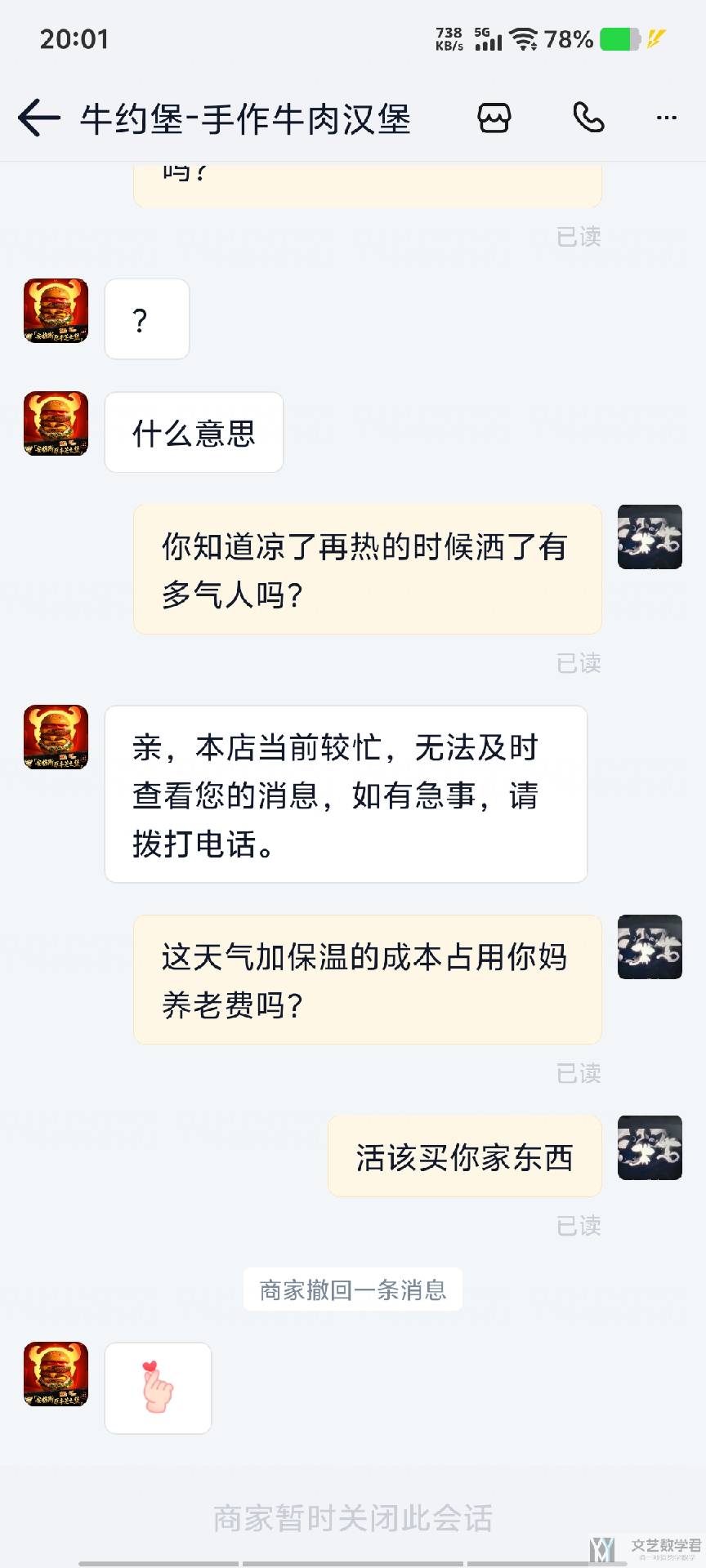Open the merchant's store page icon
Viewport: 706px width, 1568px height.
pyautogui.click(x=494, y=118)
